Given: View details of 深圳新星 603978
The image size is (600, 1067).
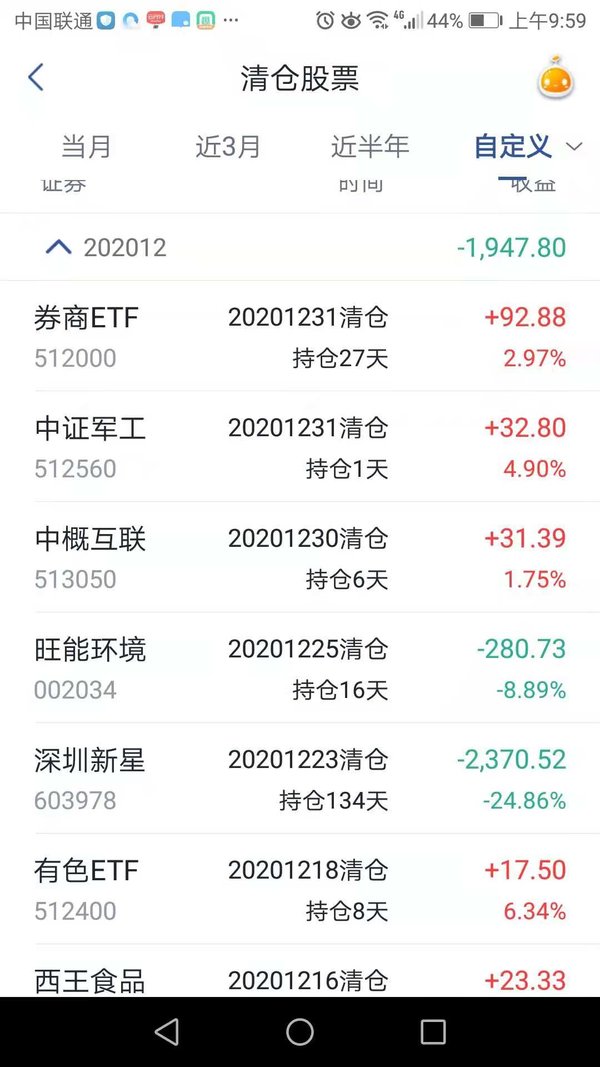Looking at the screenshot, I should 300,778.
